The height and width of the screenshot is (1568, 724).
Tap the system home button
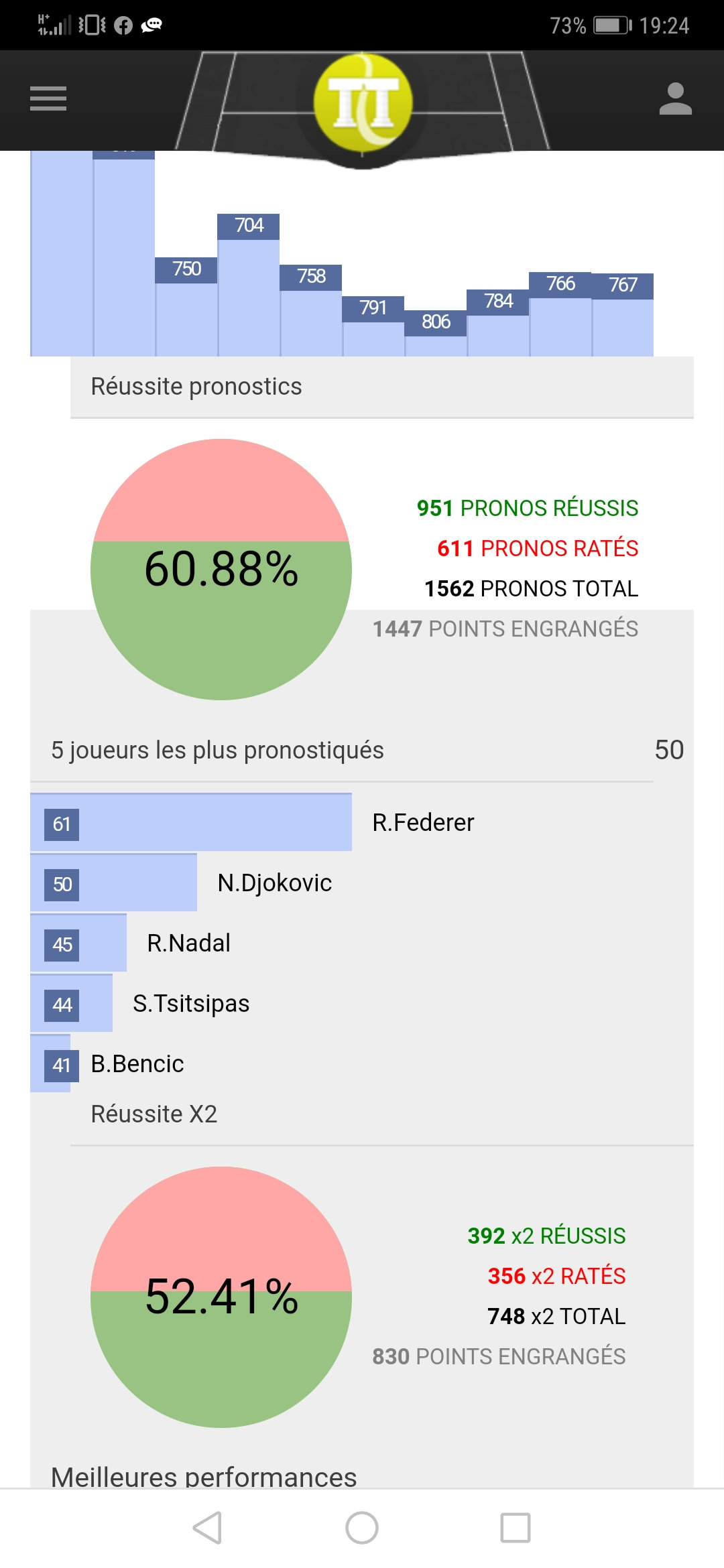click(362, 1528)
